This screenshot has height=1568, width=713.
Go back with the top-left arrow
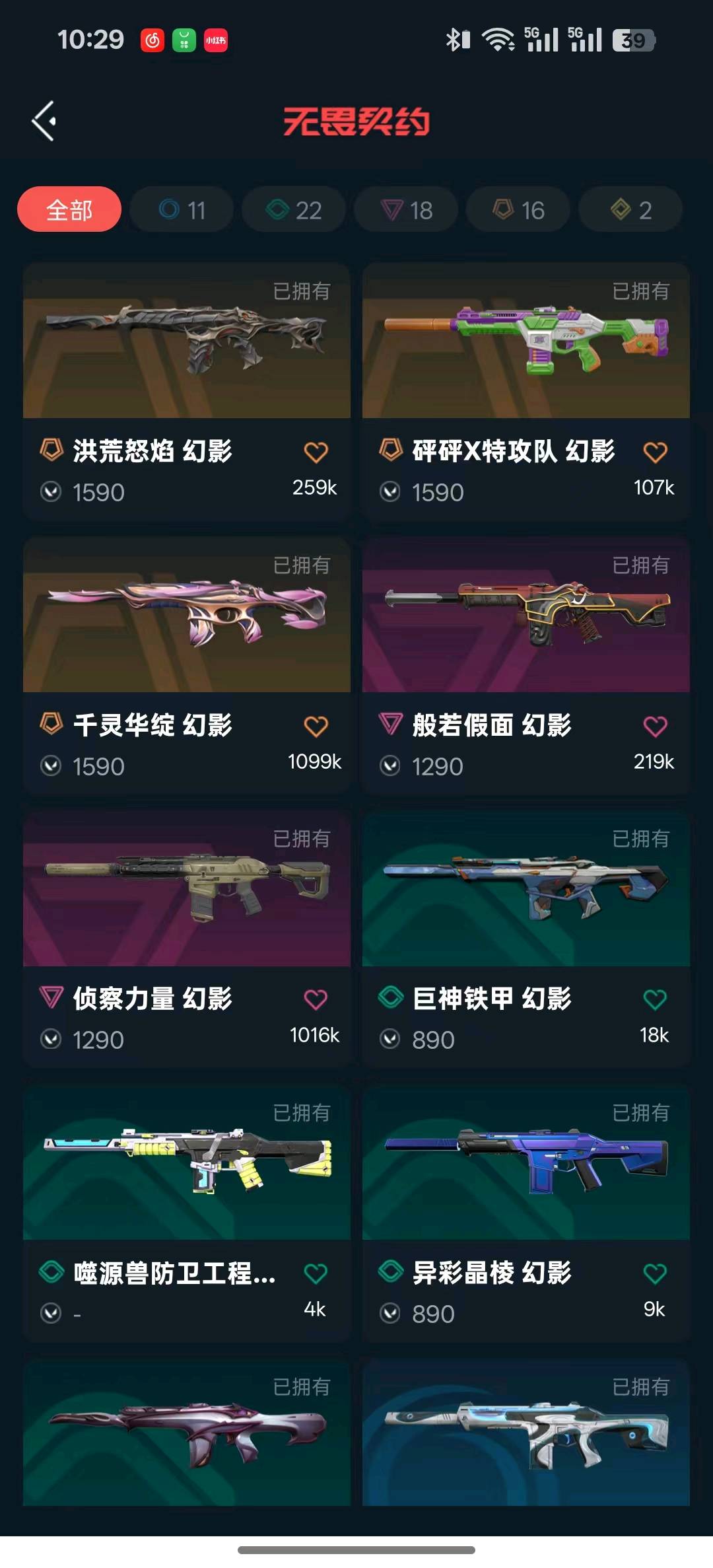pos(44,121)
